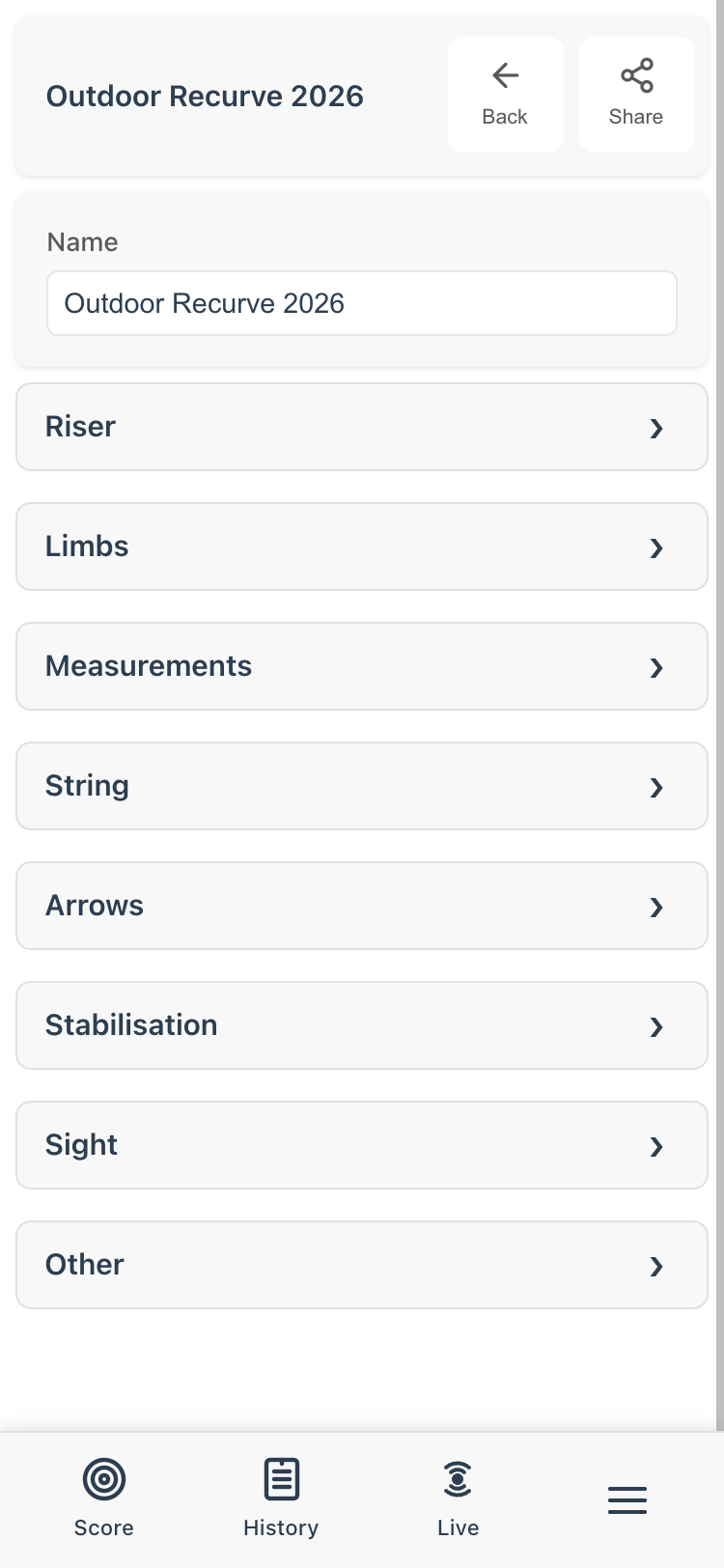724x1568 pixels.
Task: Expand the String section
Action: [x=362, y=786]
